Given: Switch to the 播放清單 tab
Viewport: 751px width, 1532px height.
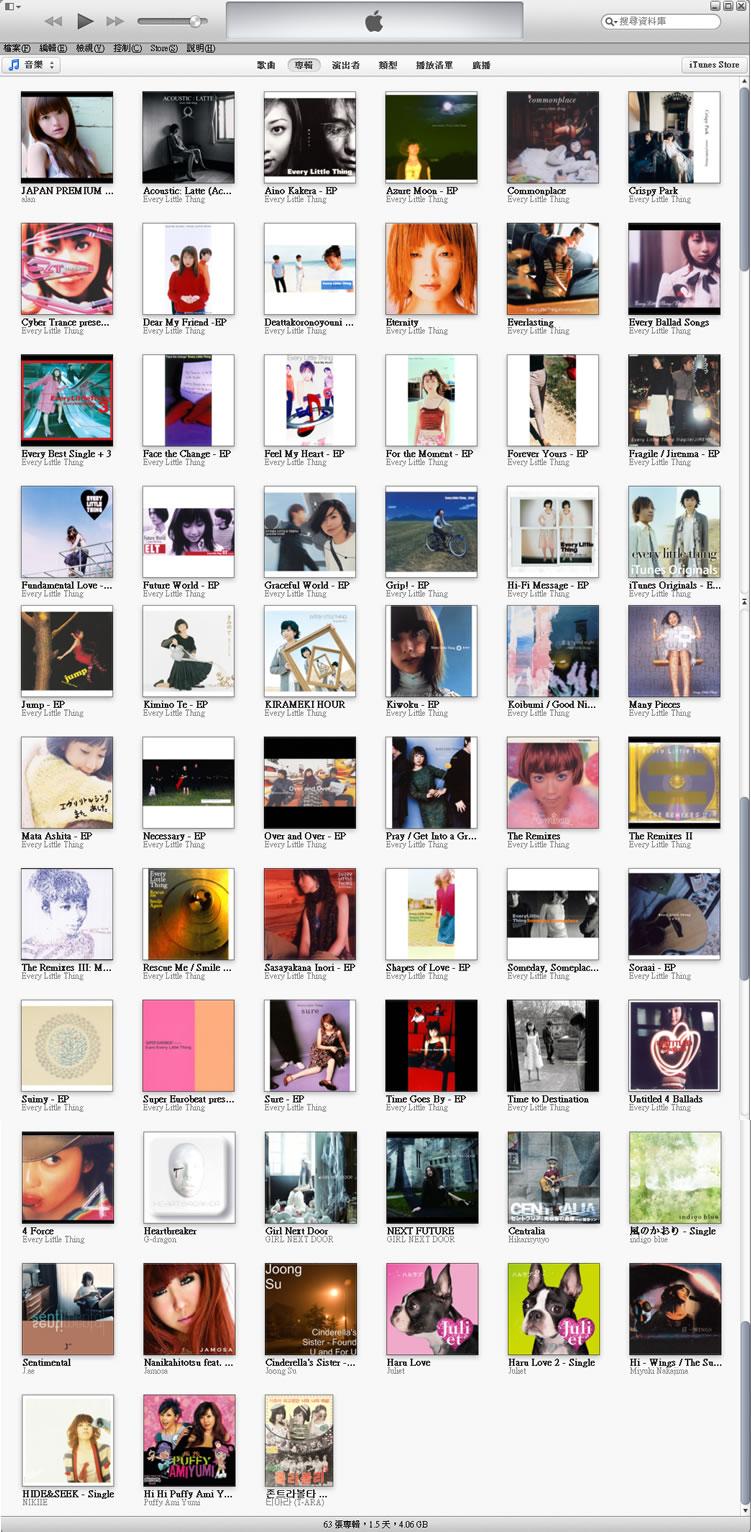Looking at the screenshot, I should pyautogui.click(x=434, y=65).
